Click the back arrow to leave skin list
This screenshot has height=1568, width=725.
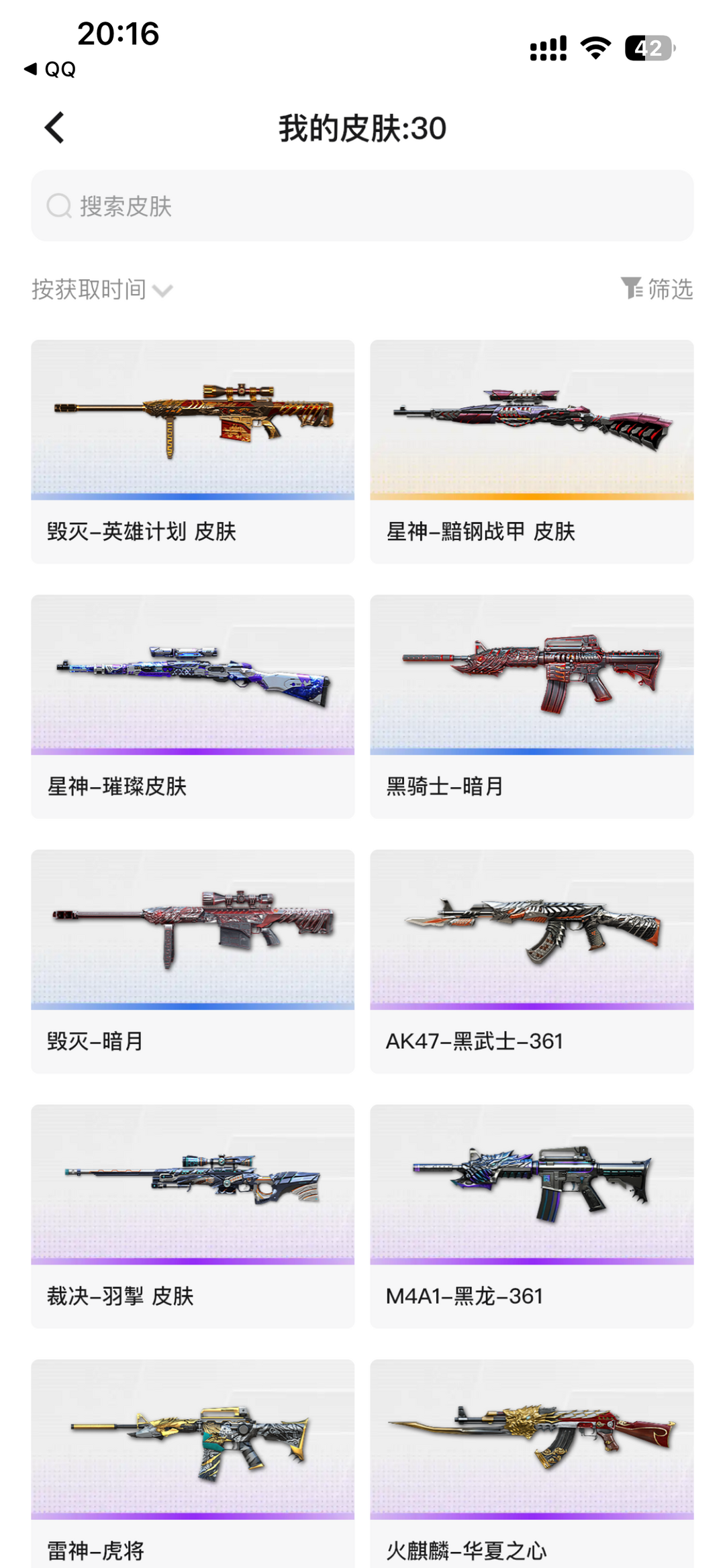tap(54, 127)
